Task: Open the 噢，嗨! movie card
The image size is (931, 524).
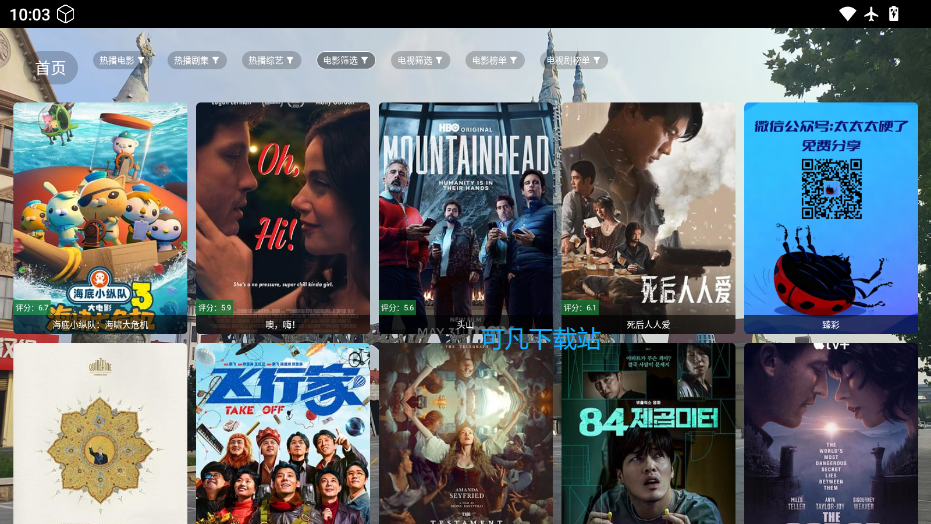Action: pos(283,217)
